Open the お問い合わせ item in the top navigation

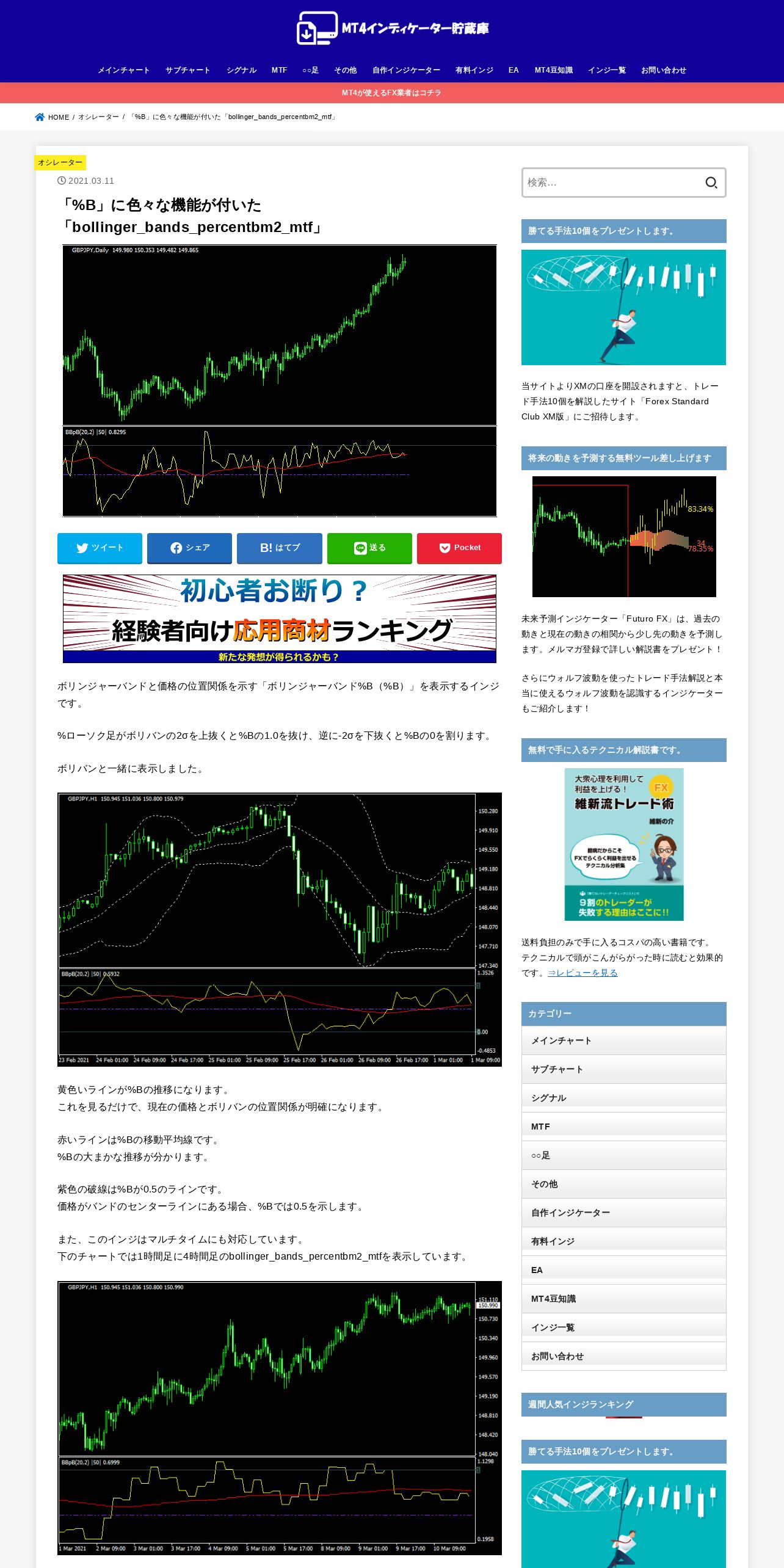click(663, 70)
